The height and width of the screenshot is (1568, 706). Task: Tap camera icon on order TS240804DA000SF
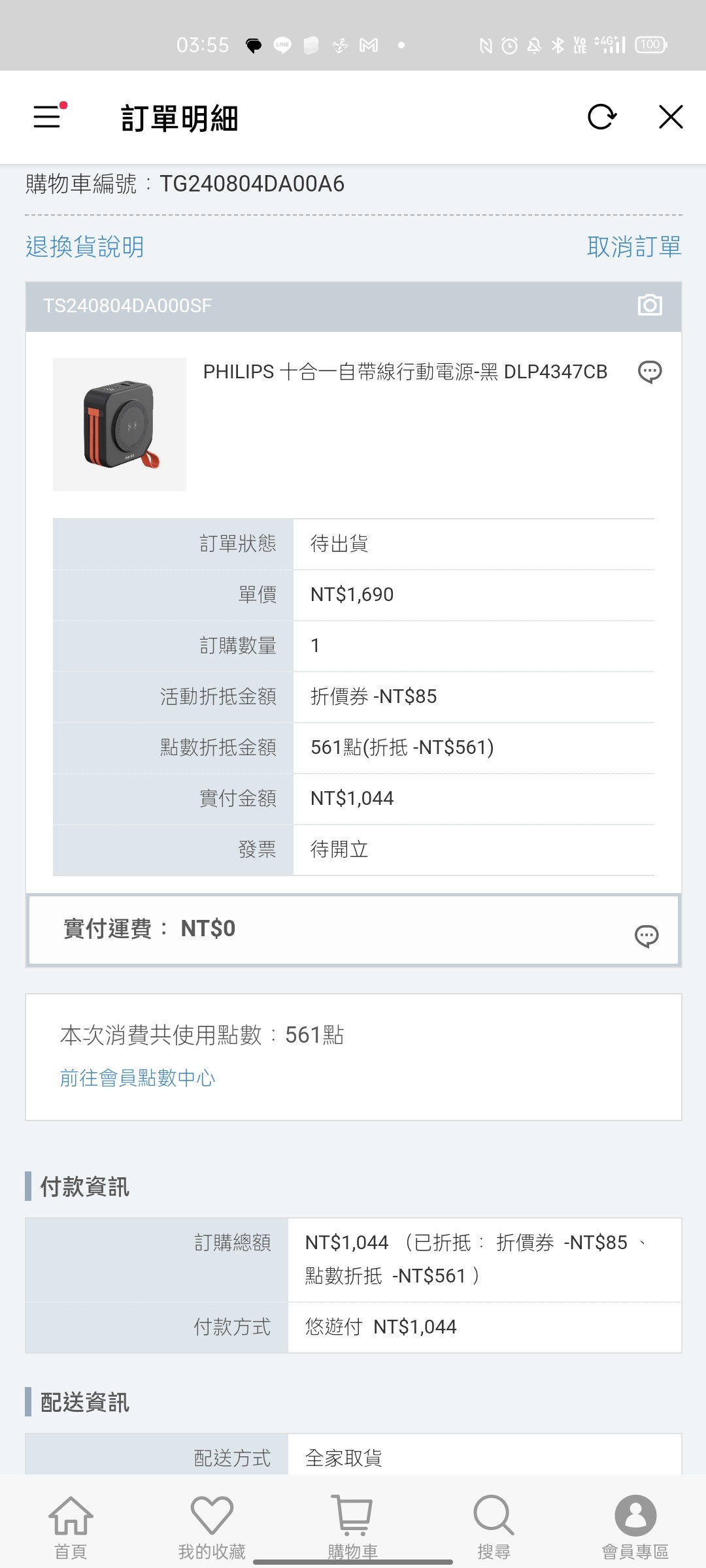point(650,305)
